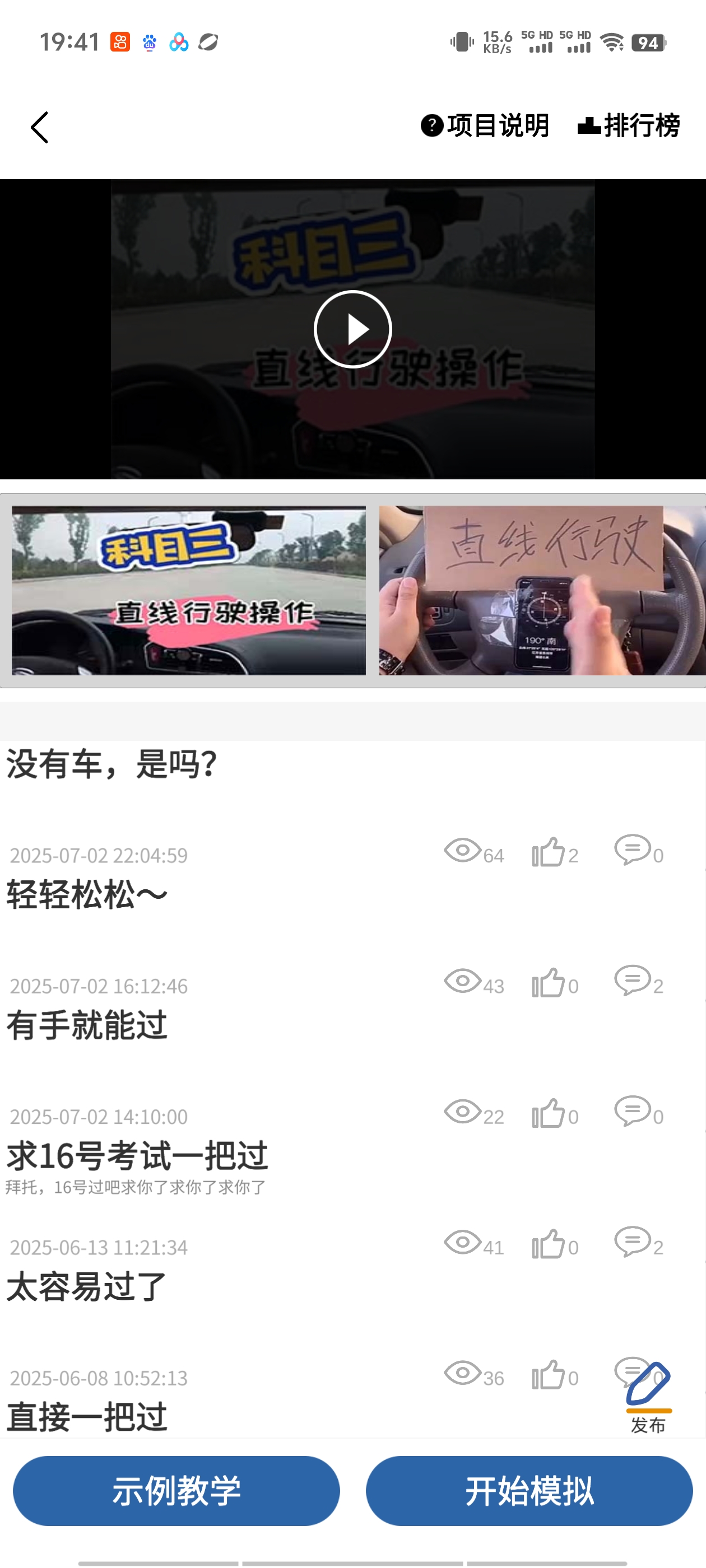Open the 排行榜 leaderboard
The width and height of the screenshot is (706, 1568).
pyautogui.click(x=629, y=126)
